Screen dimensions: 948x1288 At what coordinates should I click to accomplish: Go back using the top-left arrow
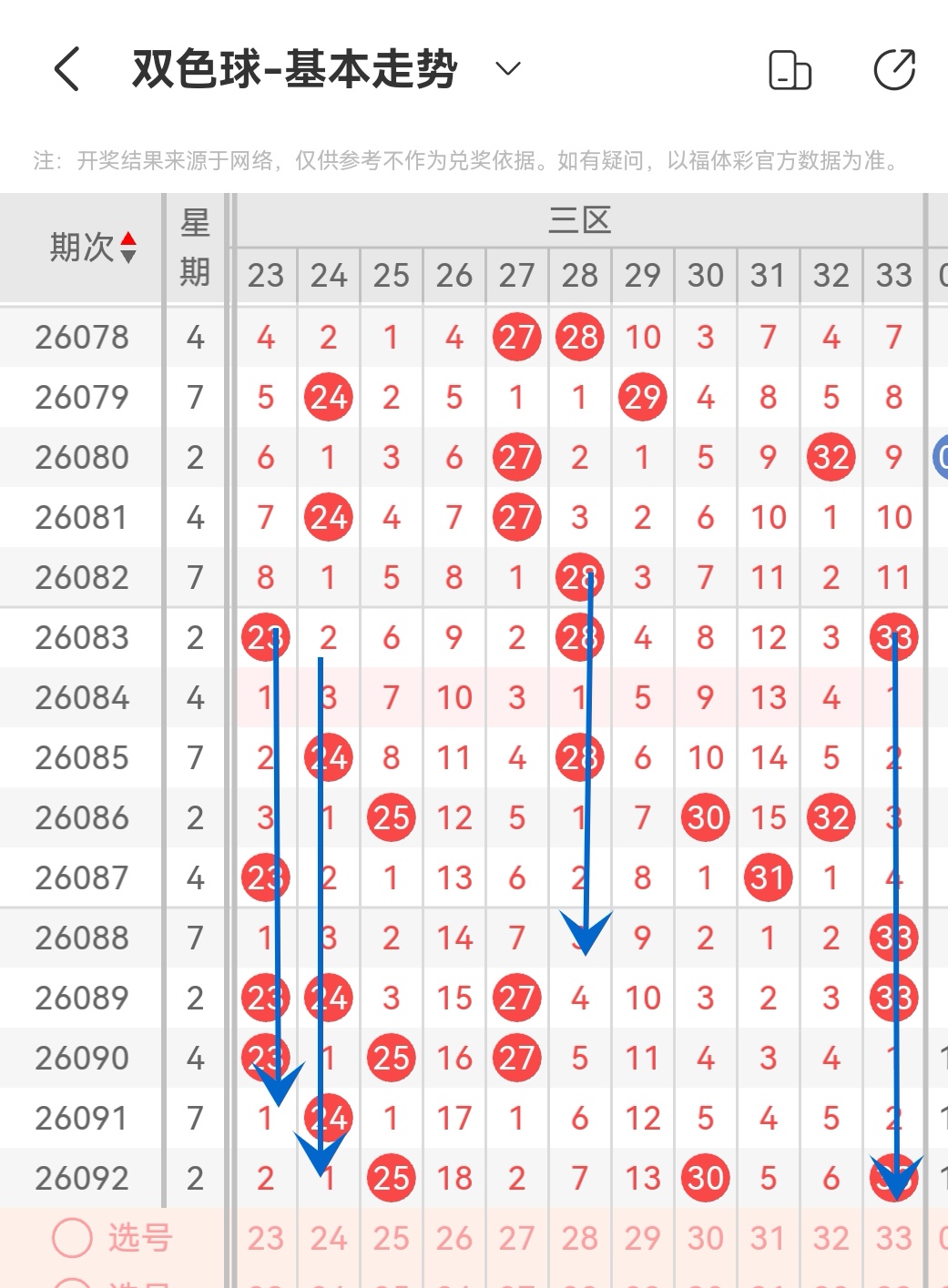[67, 69]
